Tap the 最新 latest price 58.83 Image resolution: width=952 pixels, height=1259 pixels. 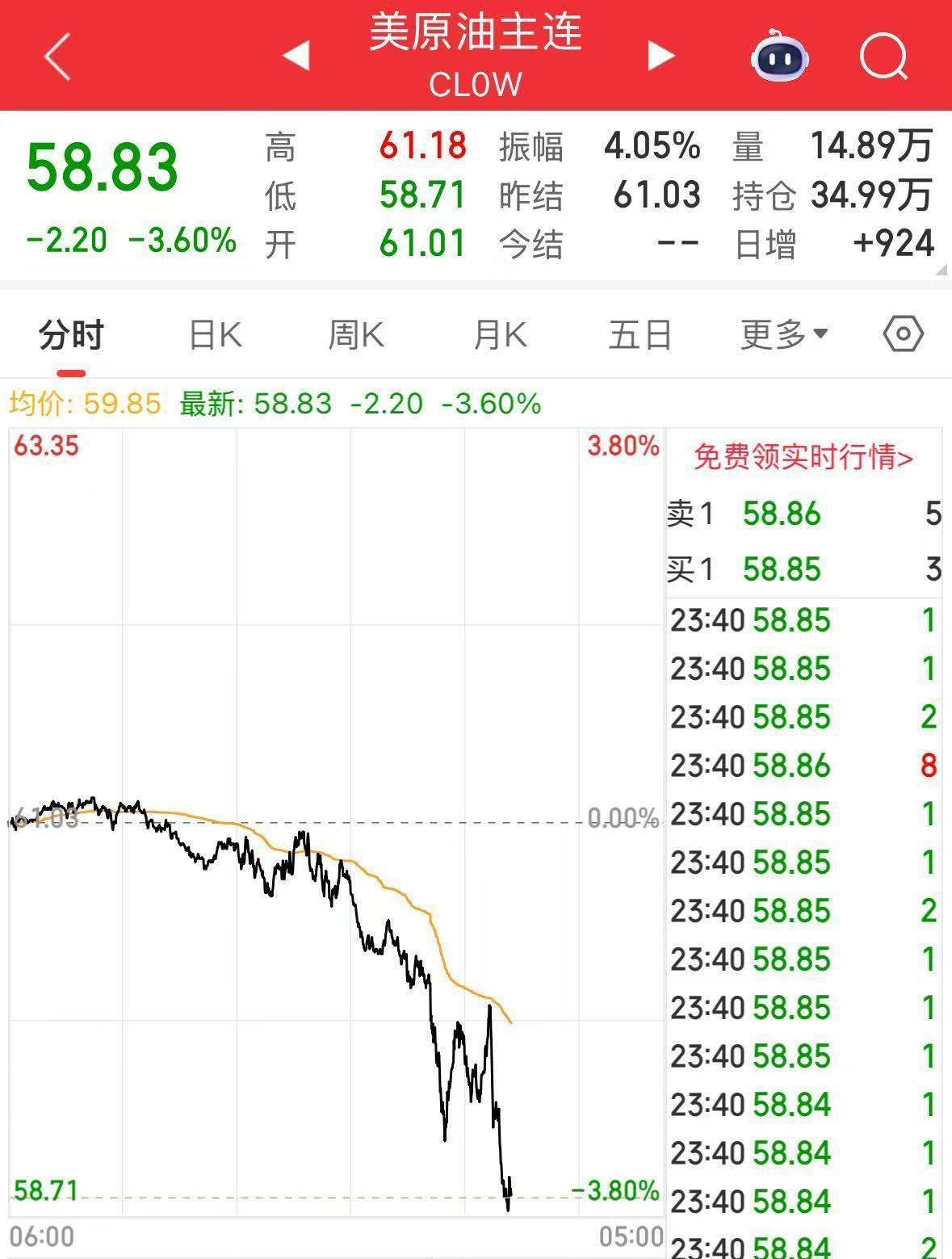[x=294, y=403]
